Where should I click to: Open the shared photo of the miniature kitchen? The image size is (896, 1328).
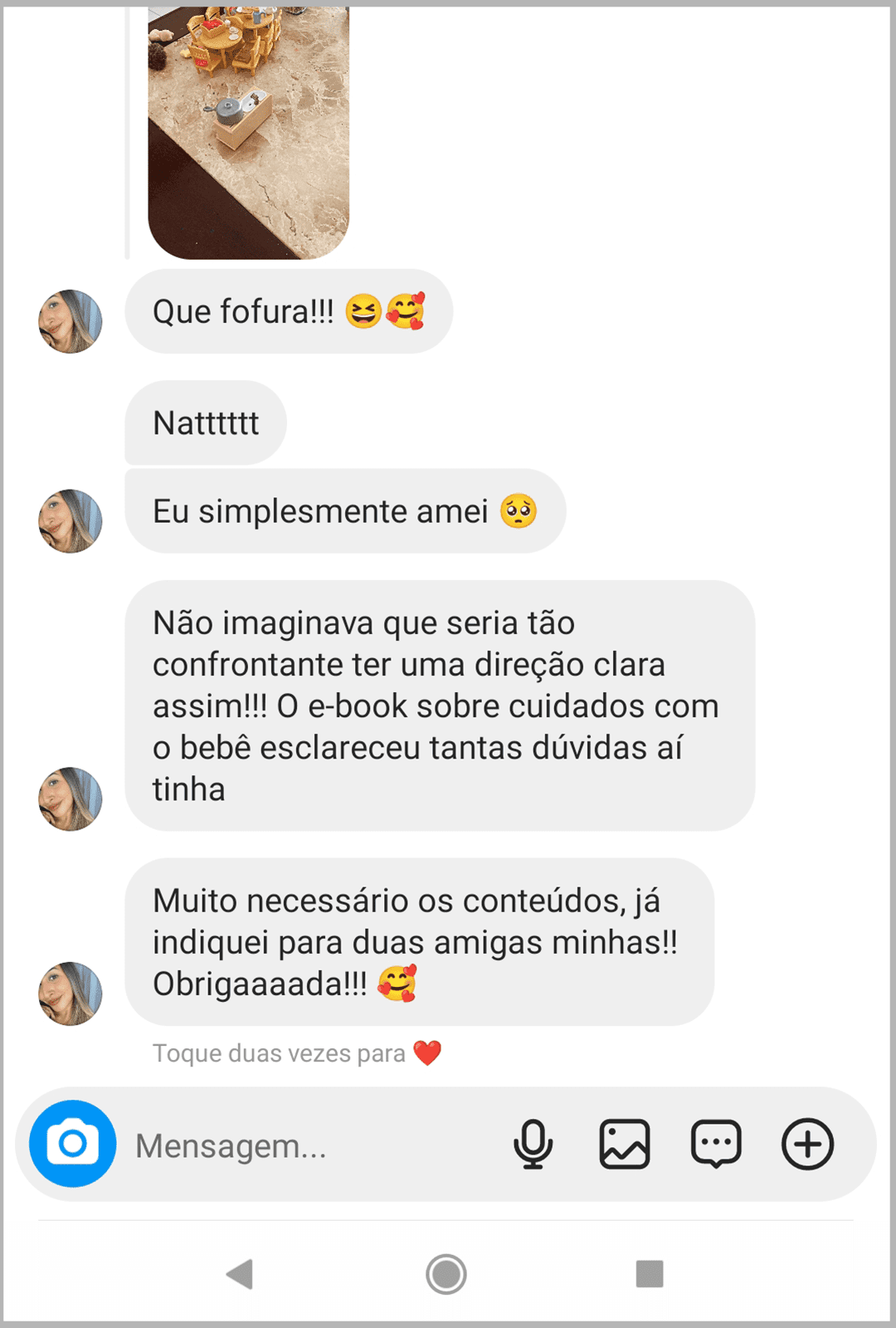pyautogui.click(x=249, y=124)
